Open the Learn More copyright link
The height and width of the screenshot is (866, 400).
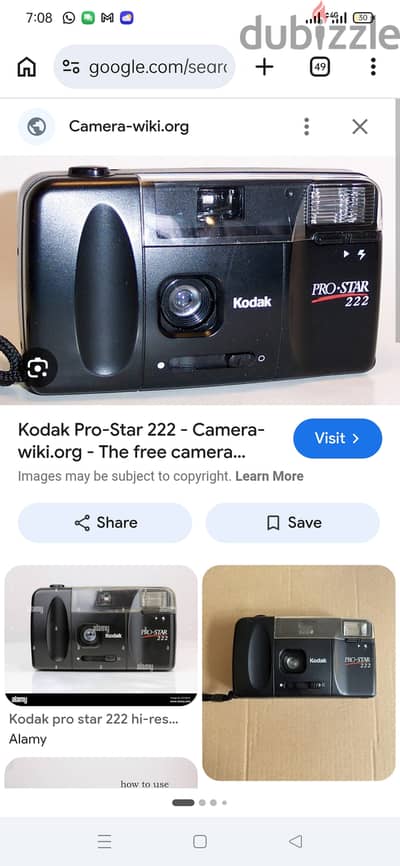tap(269, 476)
